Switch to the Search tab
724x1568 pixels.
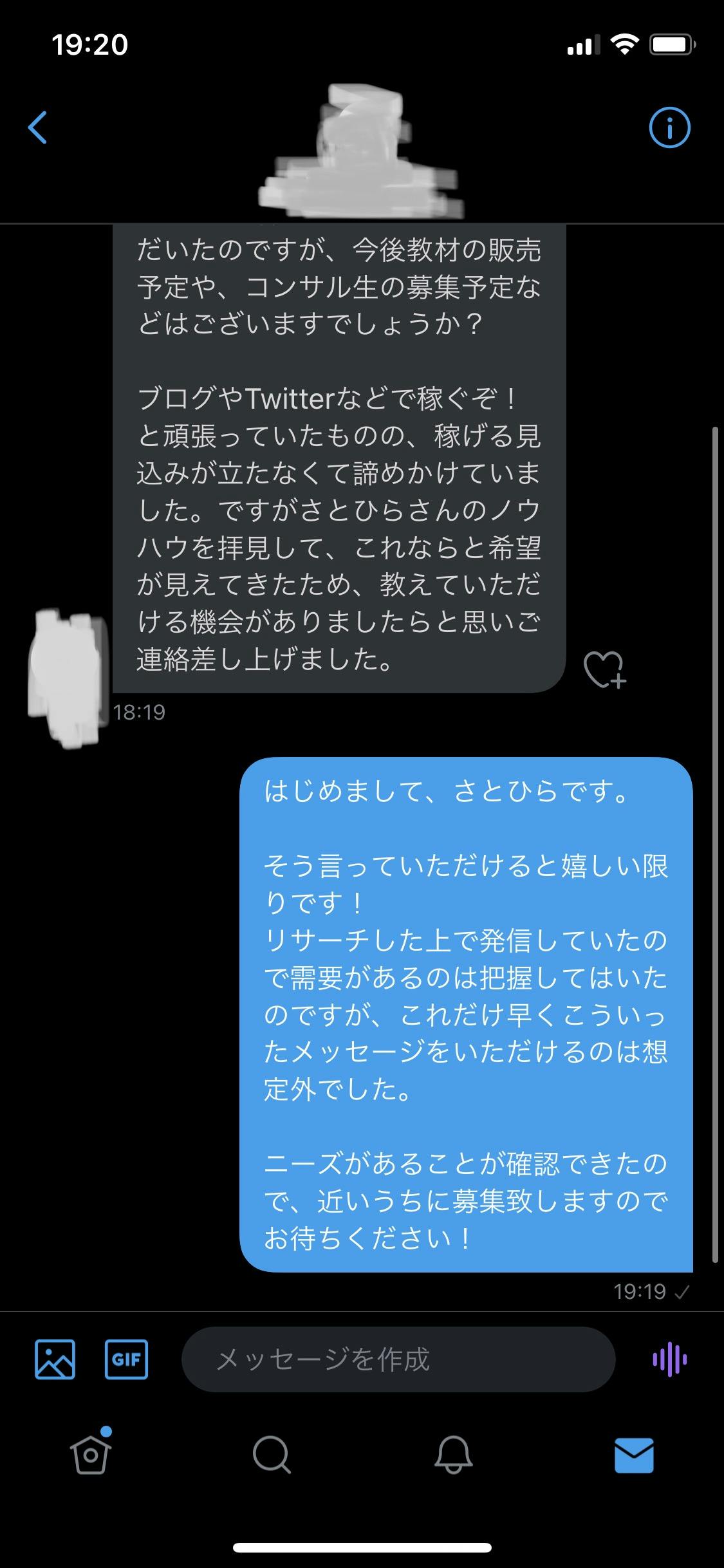tap(272, 1454)
